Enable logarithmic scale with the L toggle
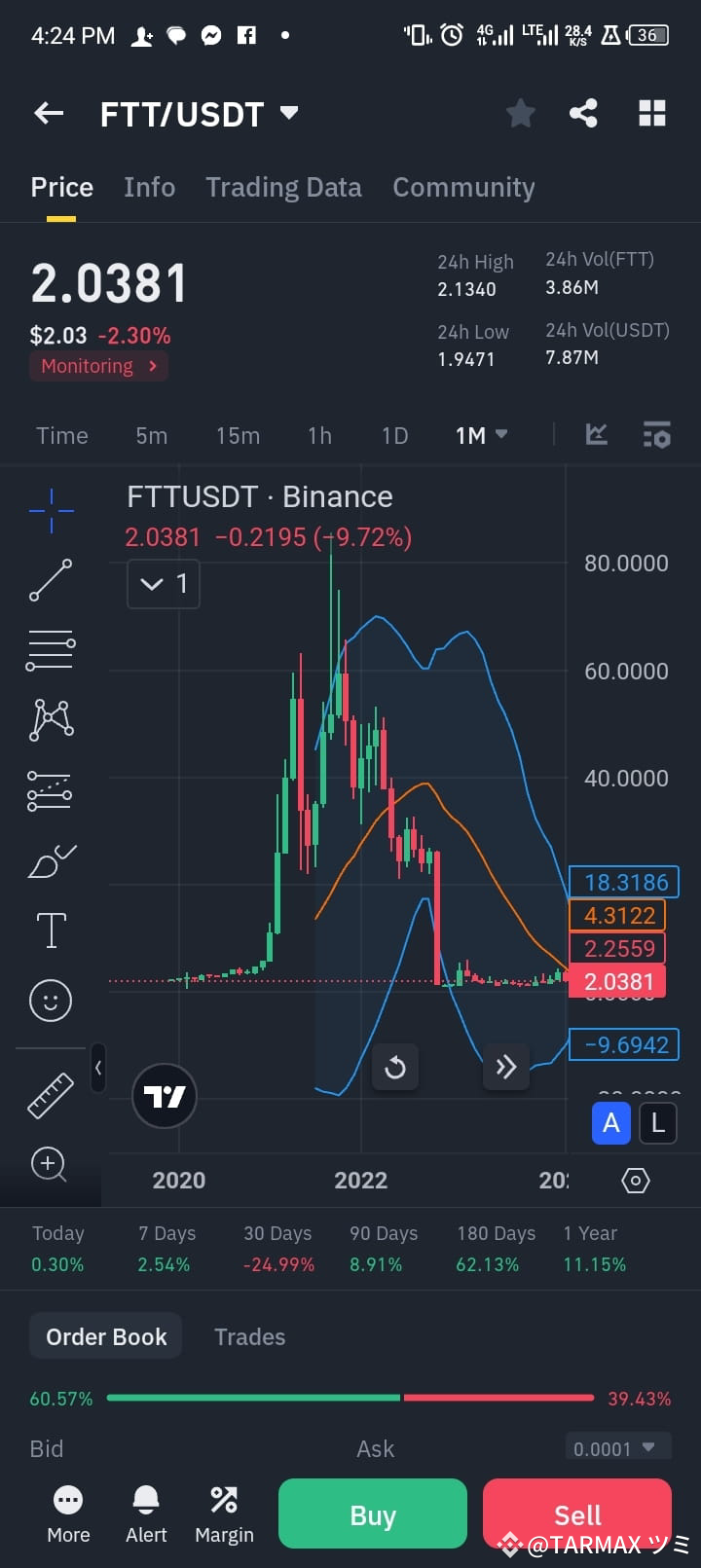 pyautogui.click(x=657, y=1122)
